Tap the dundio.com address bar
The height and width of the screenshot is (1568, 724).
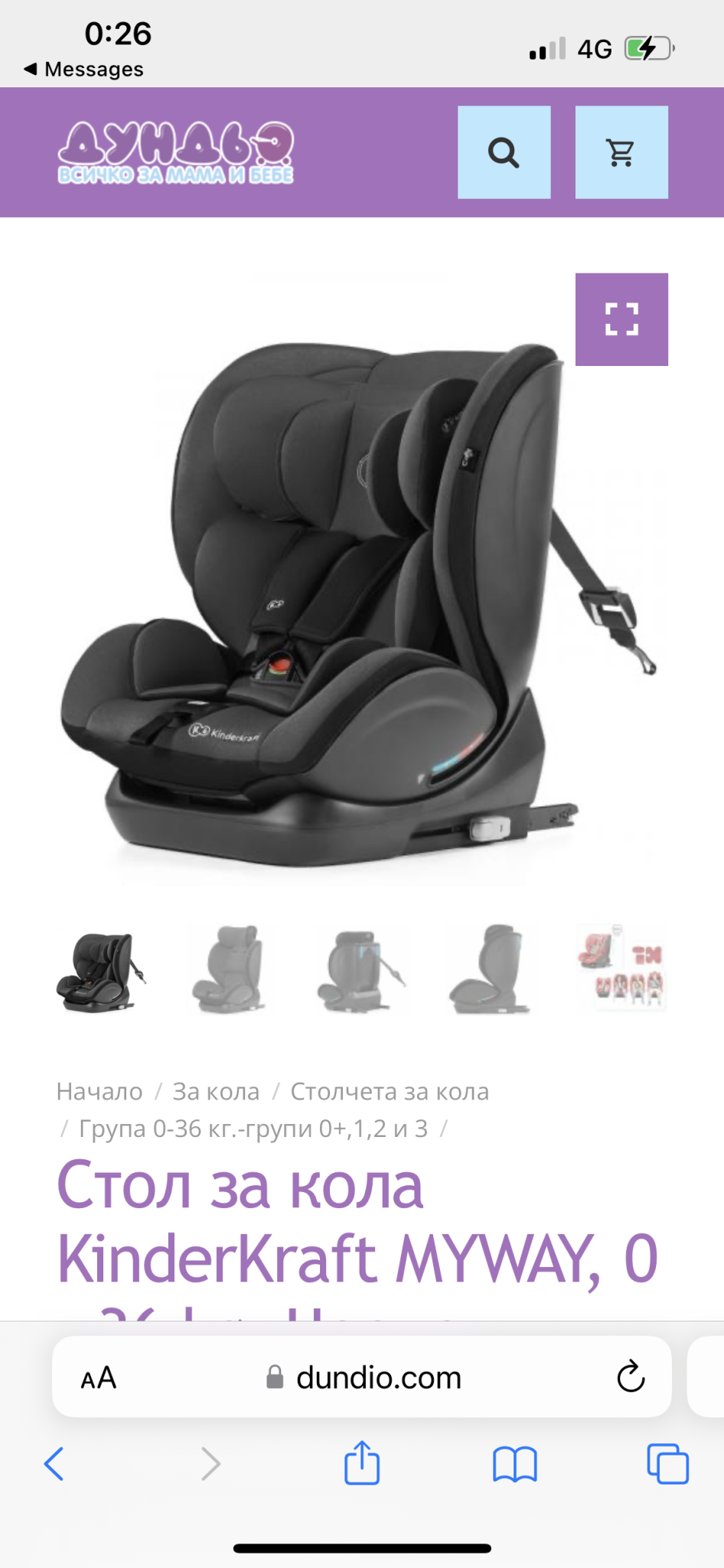[x=378, y=1377]
